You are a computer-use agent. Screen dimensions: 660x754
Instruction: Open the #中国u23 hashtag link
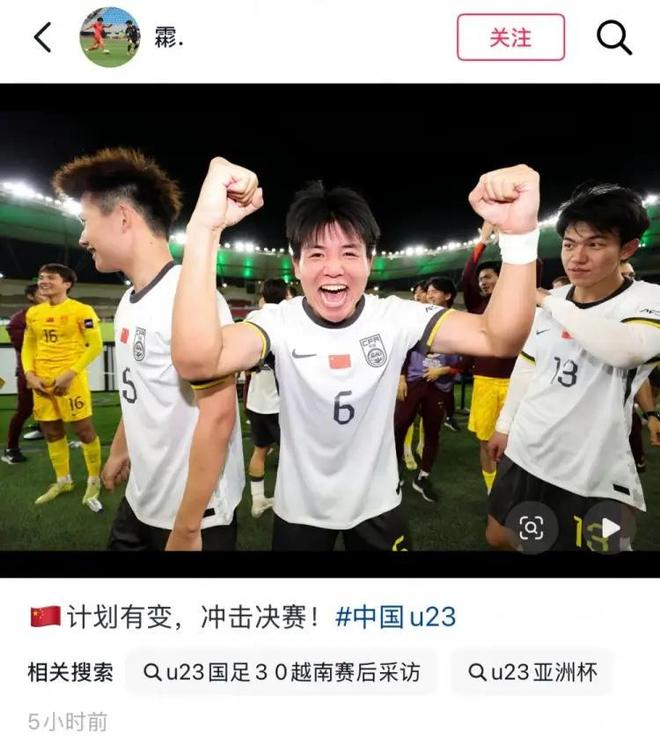[x=395, y=617]
